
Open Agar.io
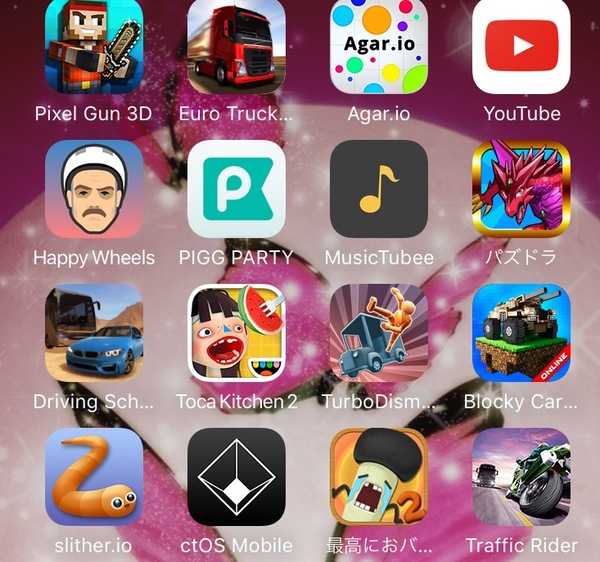379,45
